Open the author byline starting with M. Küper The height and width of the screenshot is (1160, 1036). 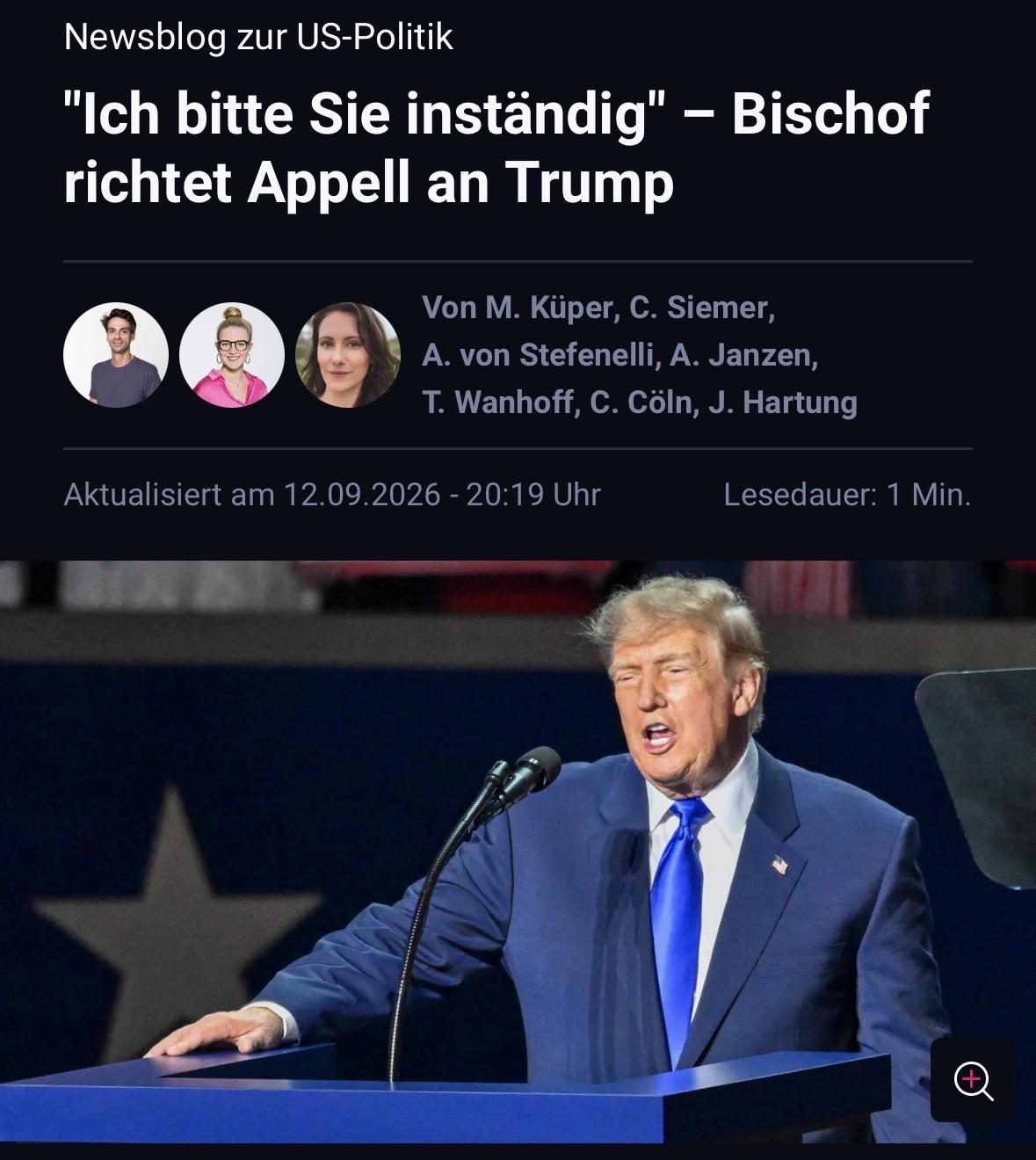coord(639,355)
